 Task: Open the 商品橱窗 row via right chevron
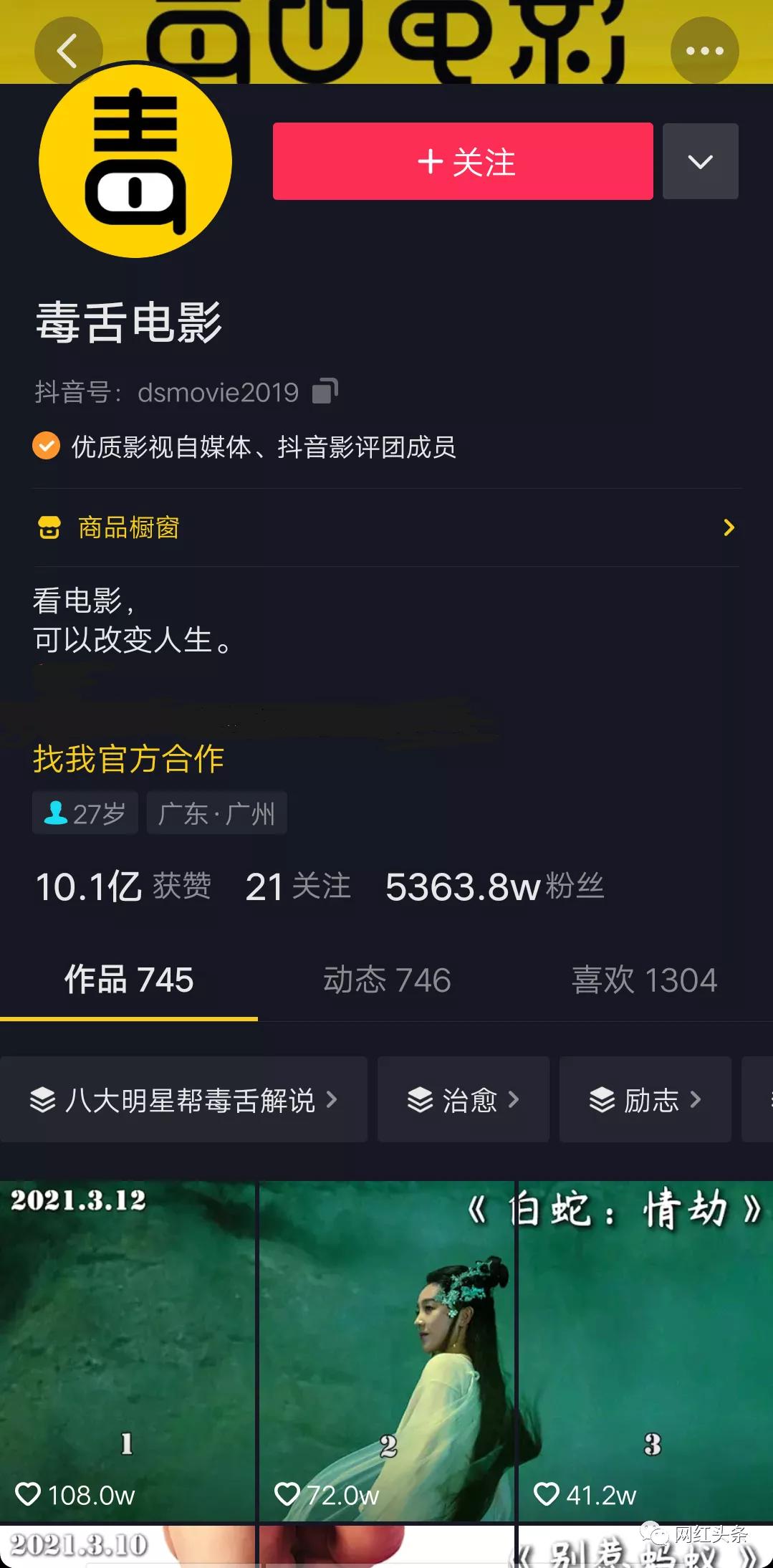pos(730,528)
